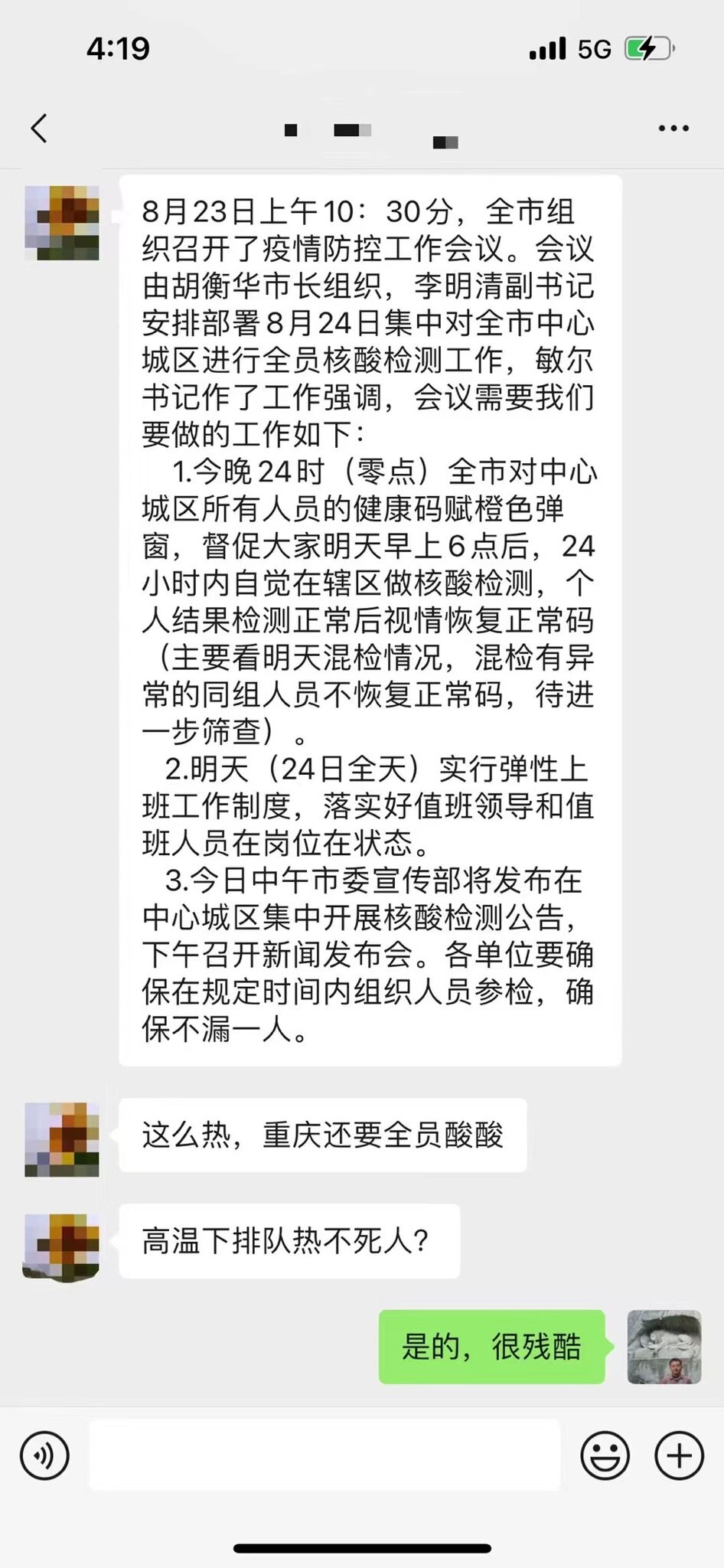Open sender's avatar beside the 8月23日 message

62,223
